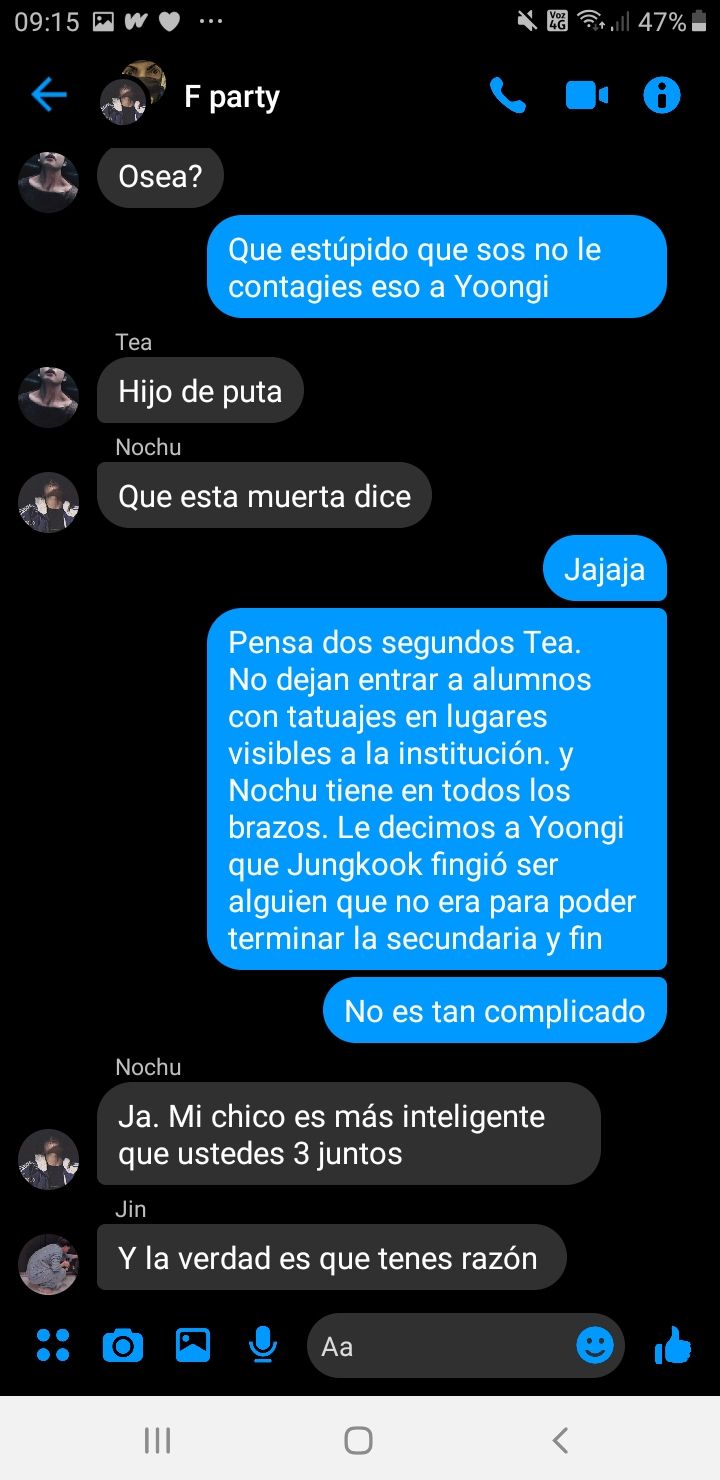Open the emoji picker in message field

(595, 1346)
